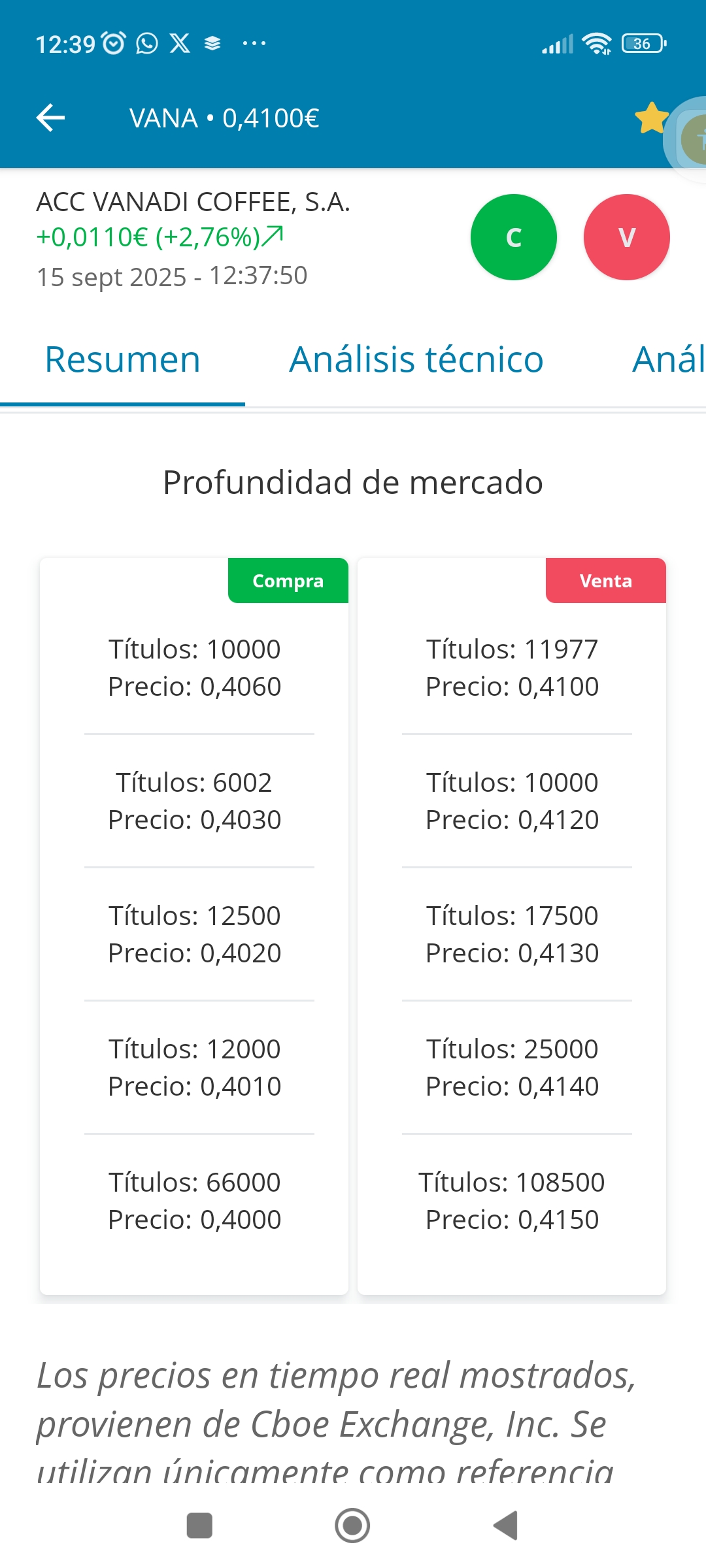Go to the system home screen
The height and width of the screenshot is (1568, 706).
[352, 1526]
